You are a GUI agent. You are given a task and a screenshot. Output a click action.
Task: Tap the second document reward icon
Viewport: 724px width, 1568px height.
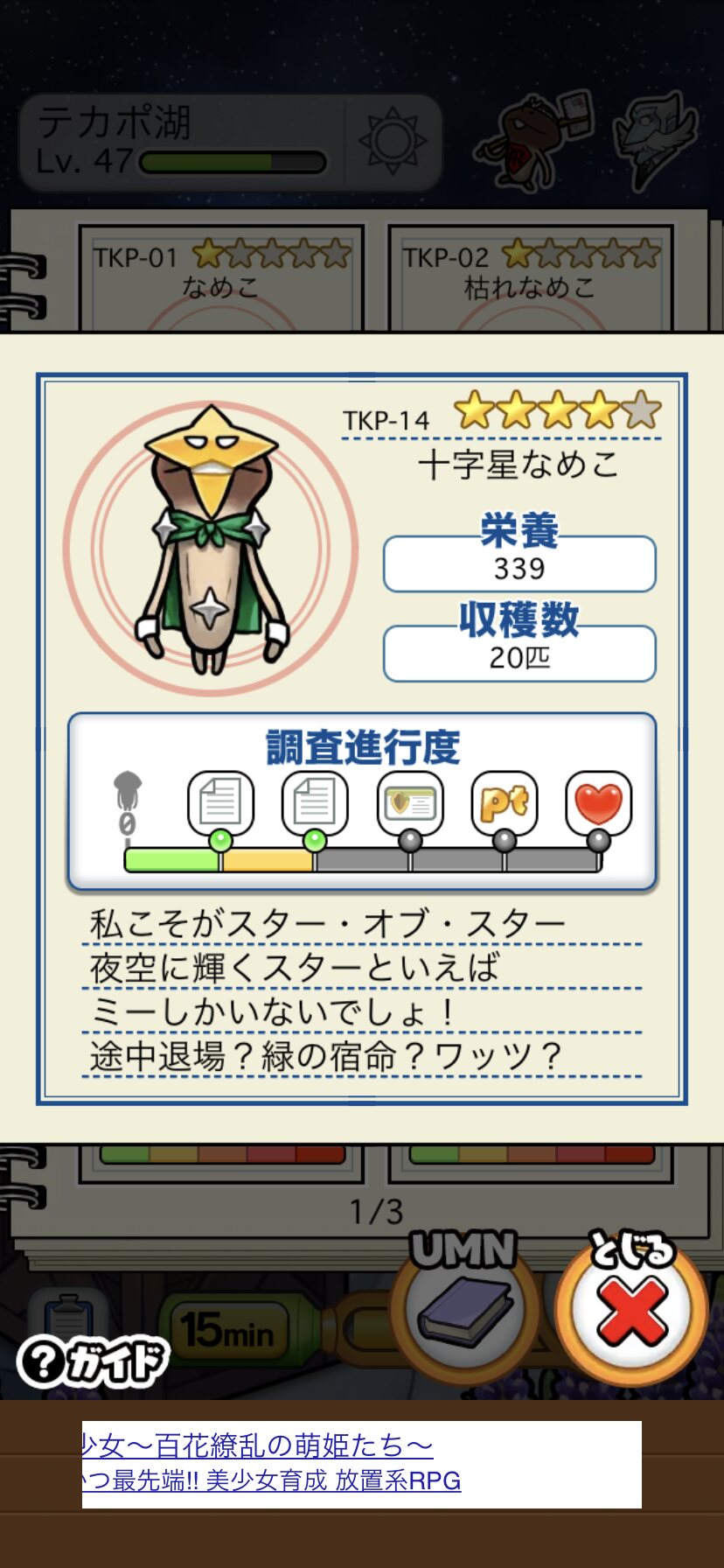point(315,801)
